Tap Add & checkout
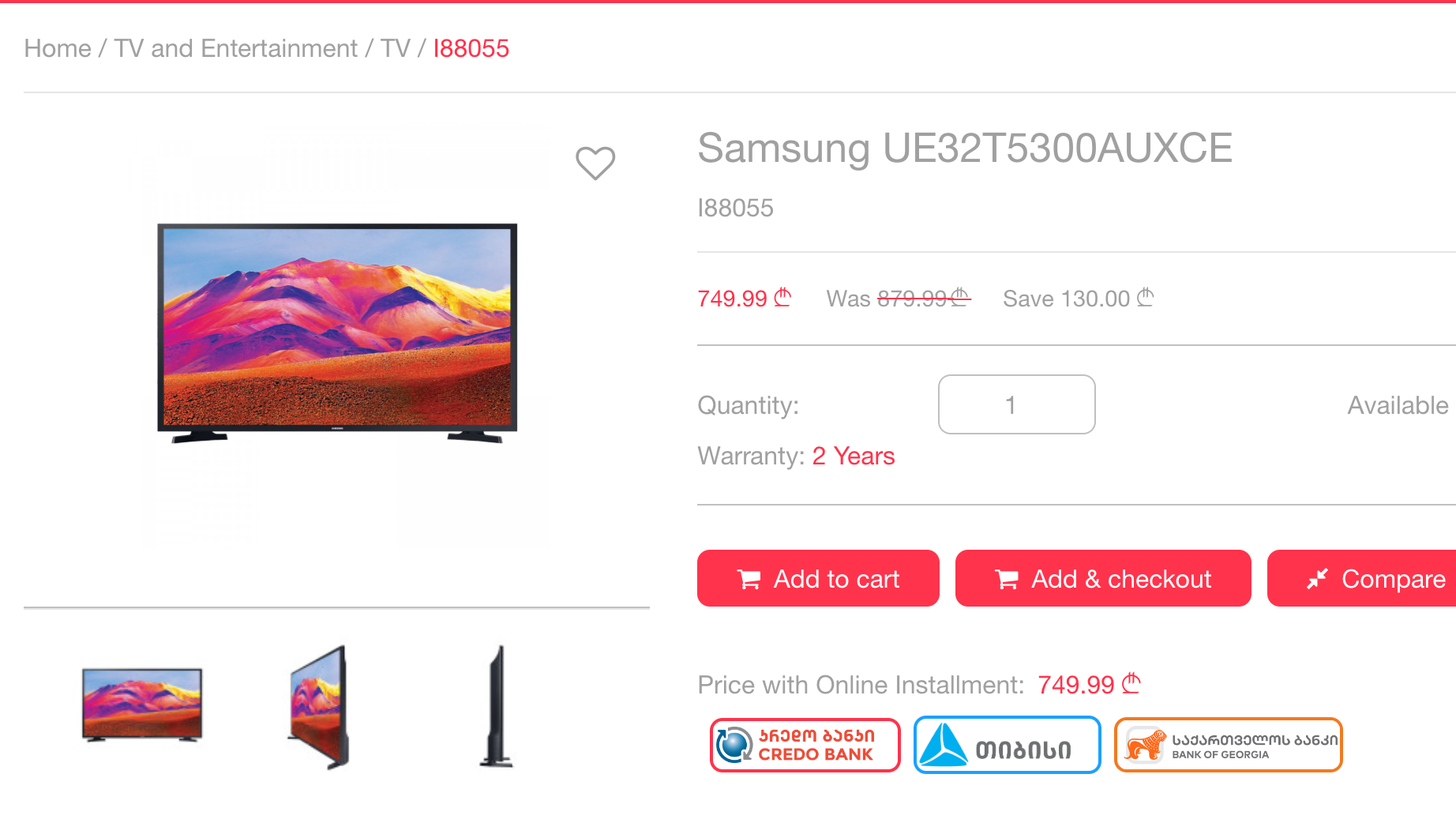This screenshot has width=1456, height=823. click(1102, 578)
